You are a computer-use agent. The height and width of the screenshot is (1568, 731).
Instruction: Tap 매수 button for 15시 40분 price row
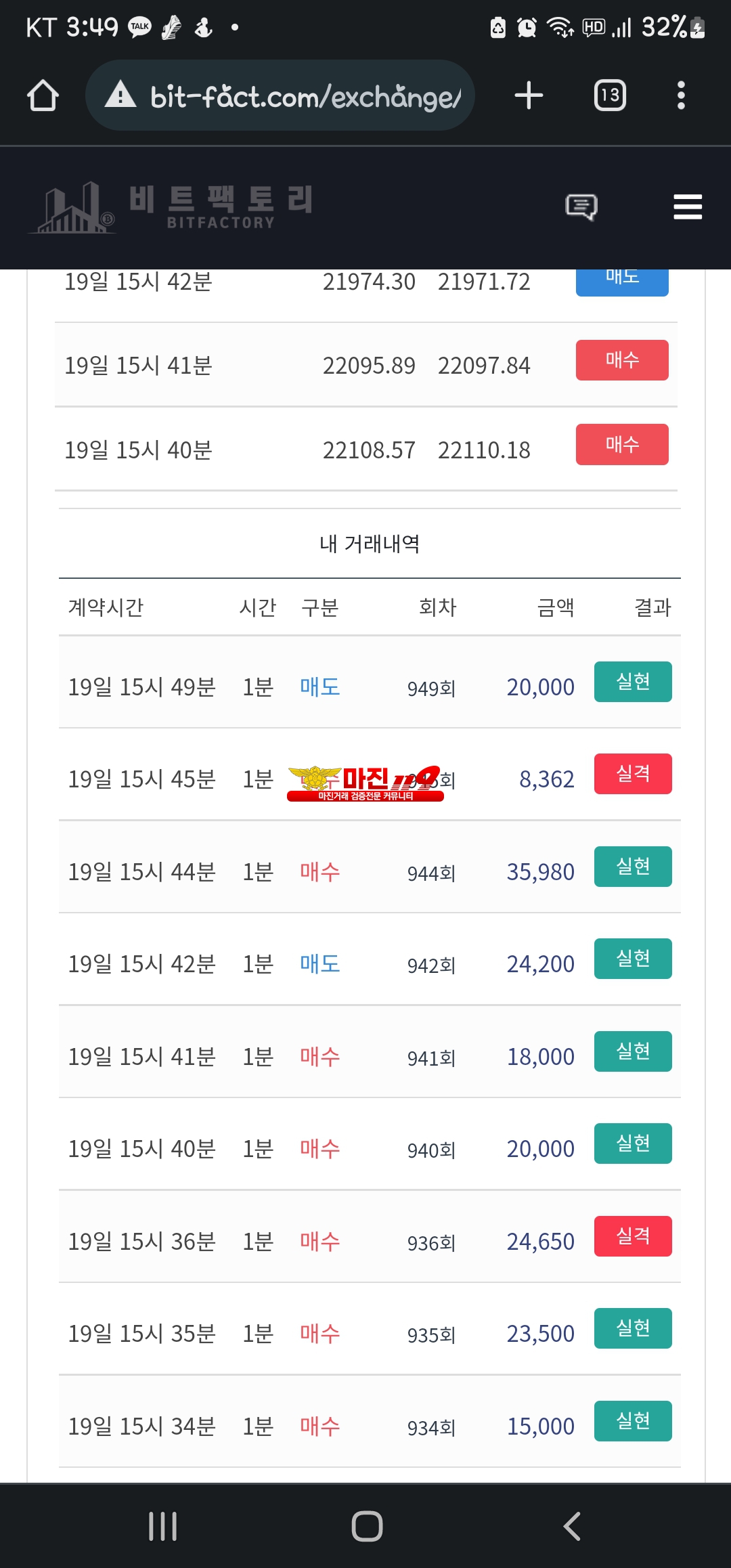[x=622, y=445]
